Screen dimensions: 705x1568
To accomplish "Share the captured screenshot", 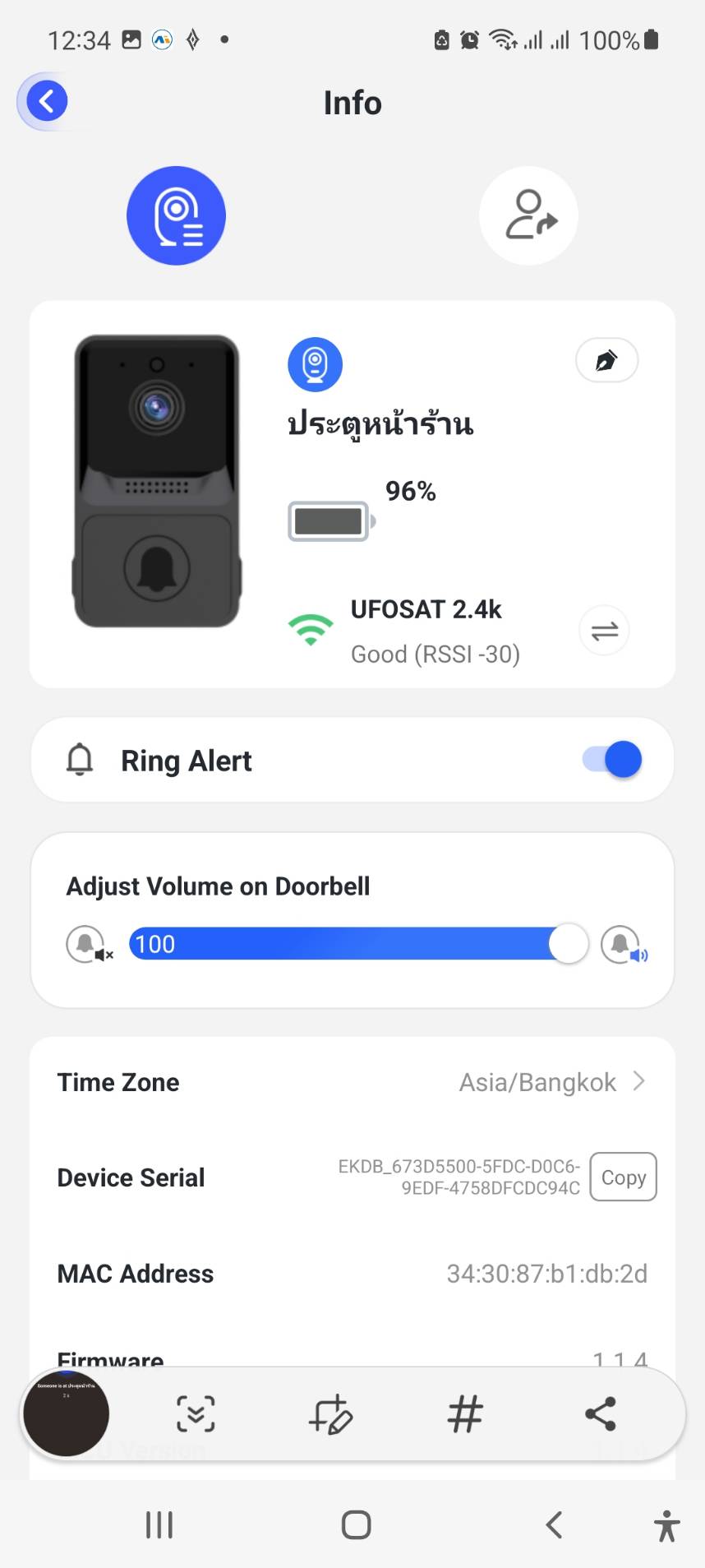I will (x=600, y=1414).
